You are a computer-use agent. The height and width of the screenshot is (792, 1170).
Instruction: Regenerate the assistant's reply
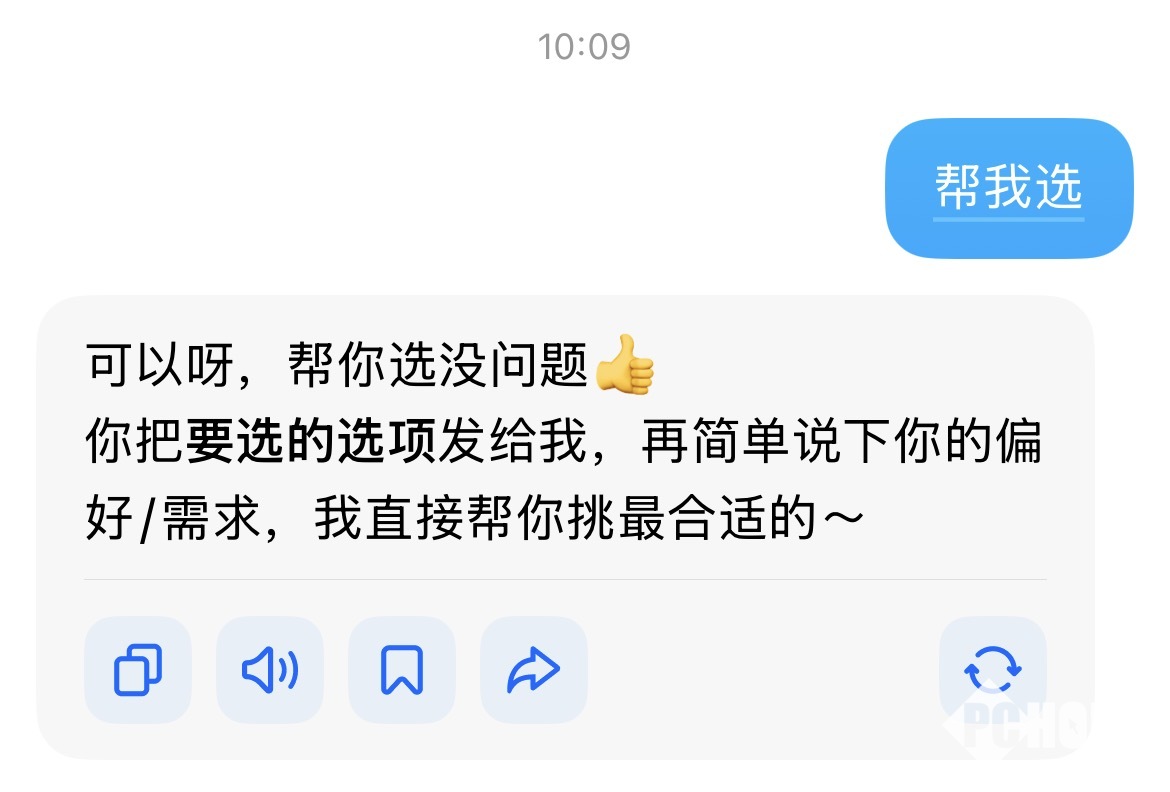click(992, 669)
